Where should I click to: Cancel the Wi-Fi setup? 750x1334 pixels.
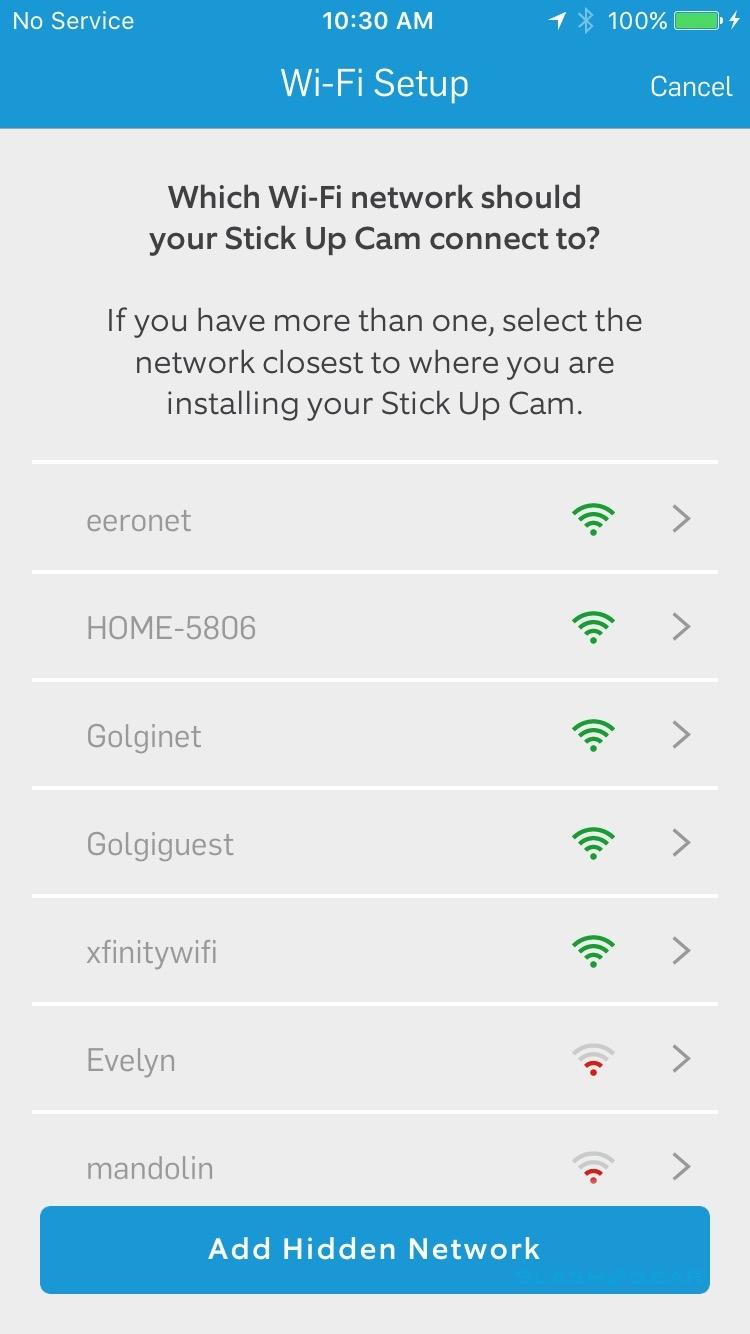pyautogui.click(x=690, y=86)
